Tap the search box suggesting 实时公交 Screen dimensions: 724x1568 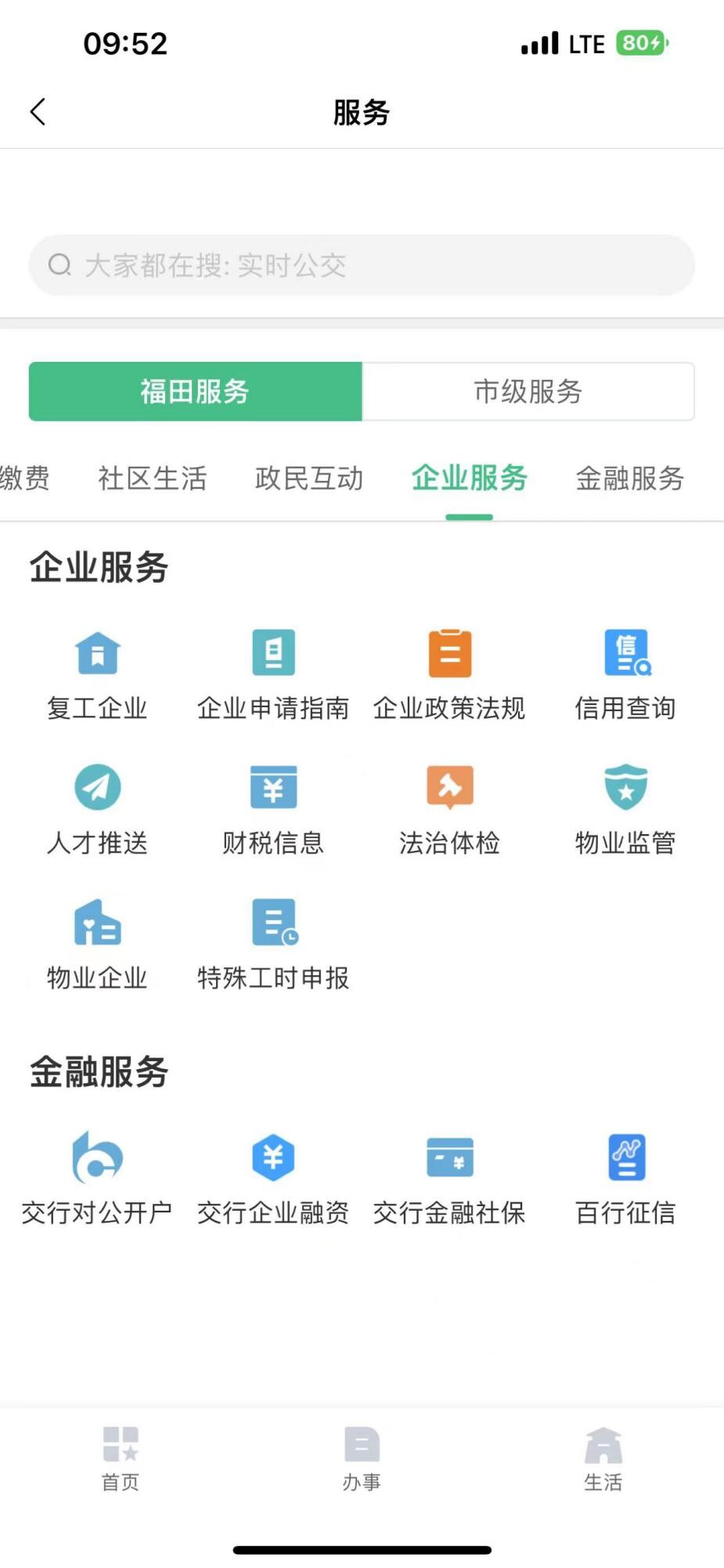tap(362, 266)
